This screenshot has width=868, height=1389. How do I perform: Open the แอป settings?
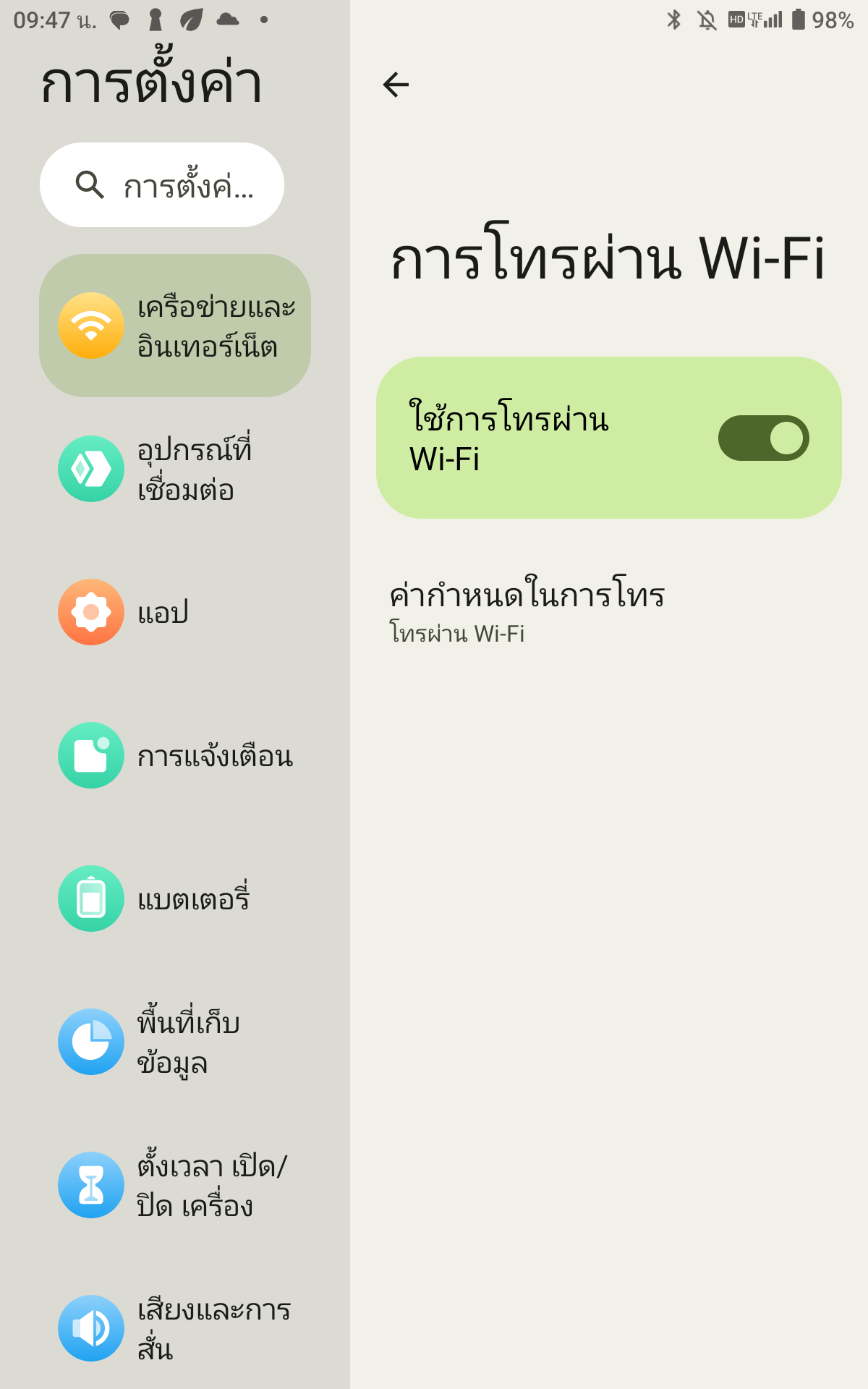tap(175, 612)
